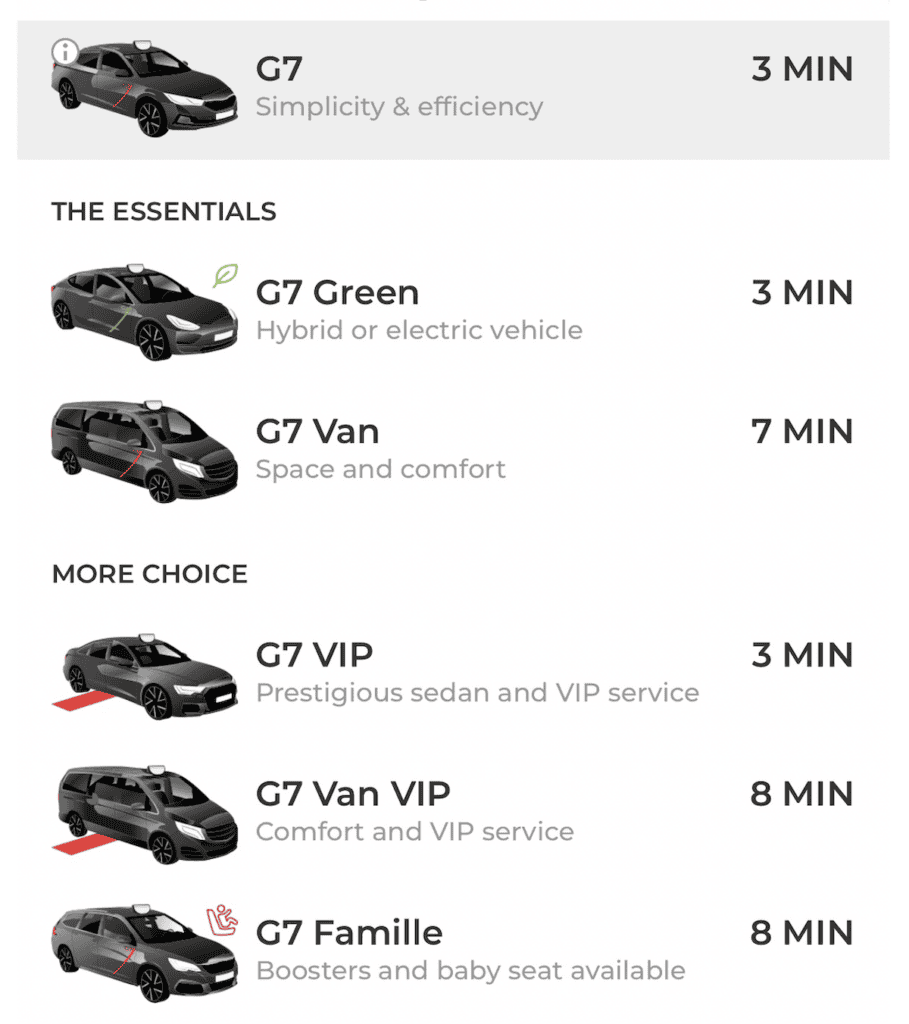Image resolution: width=909 pixels, height=1024 pixels.
Task: Select the G7 Famille vehicle illustration
Action: [140, 950]
